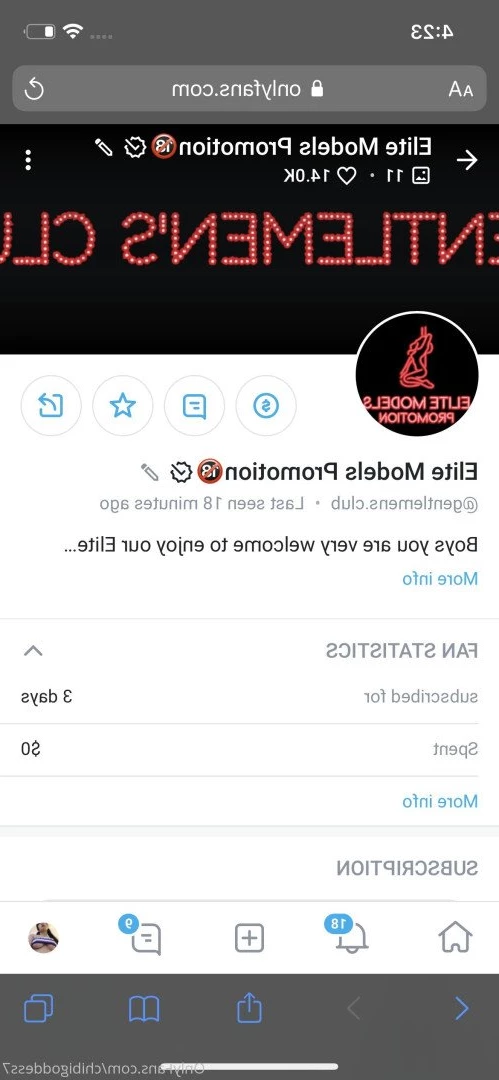The image size is (499, 1080).
Task: Open the message icon beside the tip button
Action: click(194, 406)
